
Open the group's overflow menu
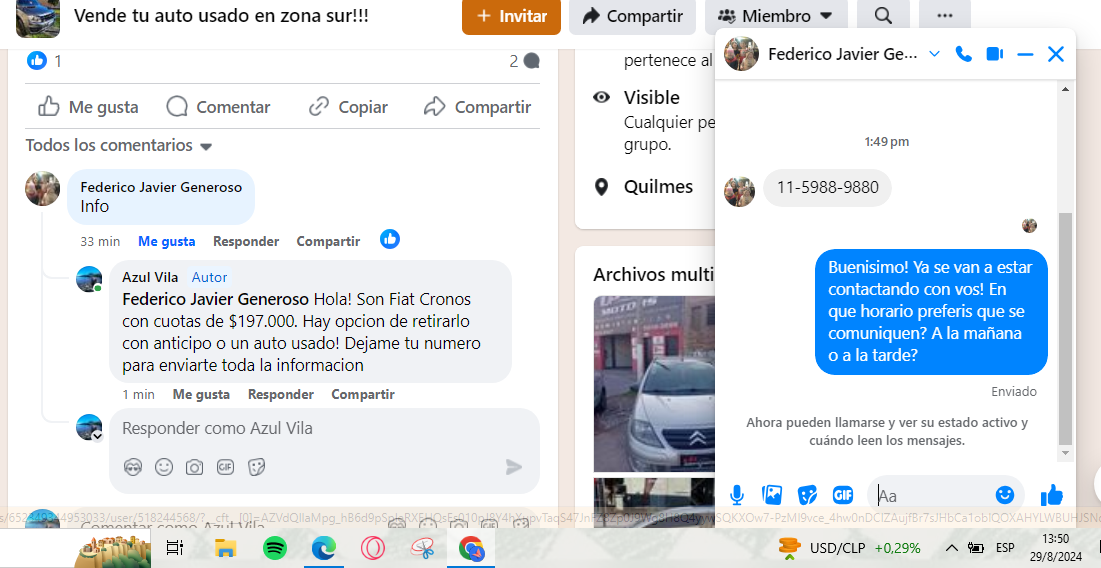click(944, 16)
